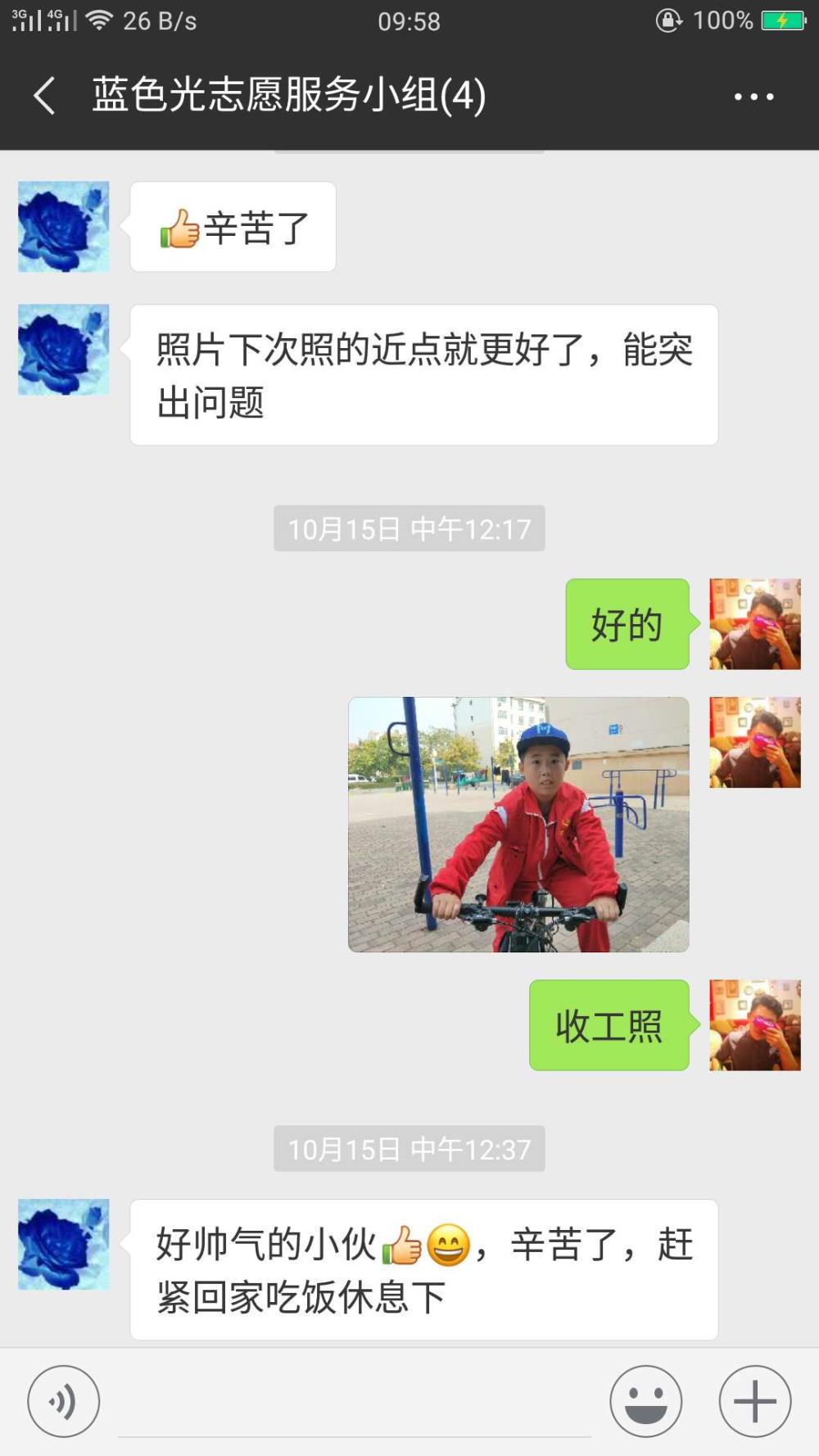Open my avatar beside 收工照 message
Screen dimensions: 819x1456
tap(755, 1025)
